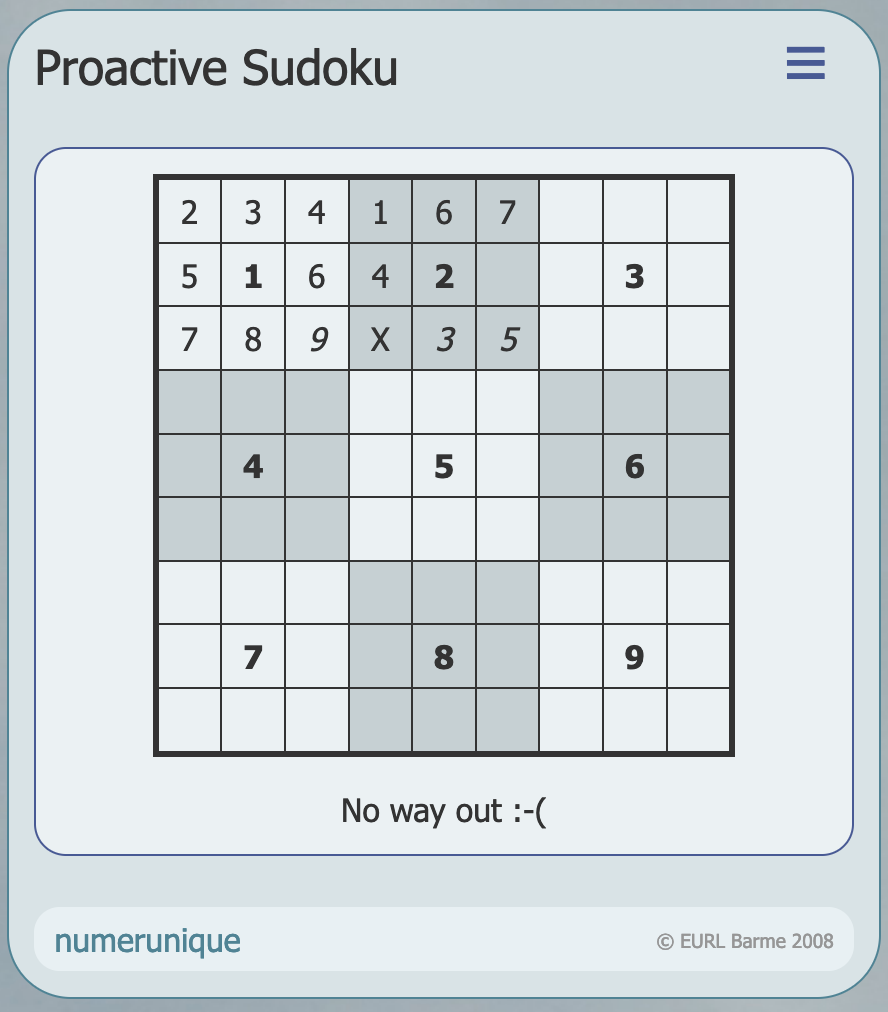Select the cell marked X

(380, 339)
